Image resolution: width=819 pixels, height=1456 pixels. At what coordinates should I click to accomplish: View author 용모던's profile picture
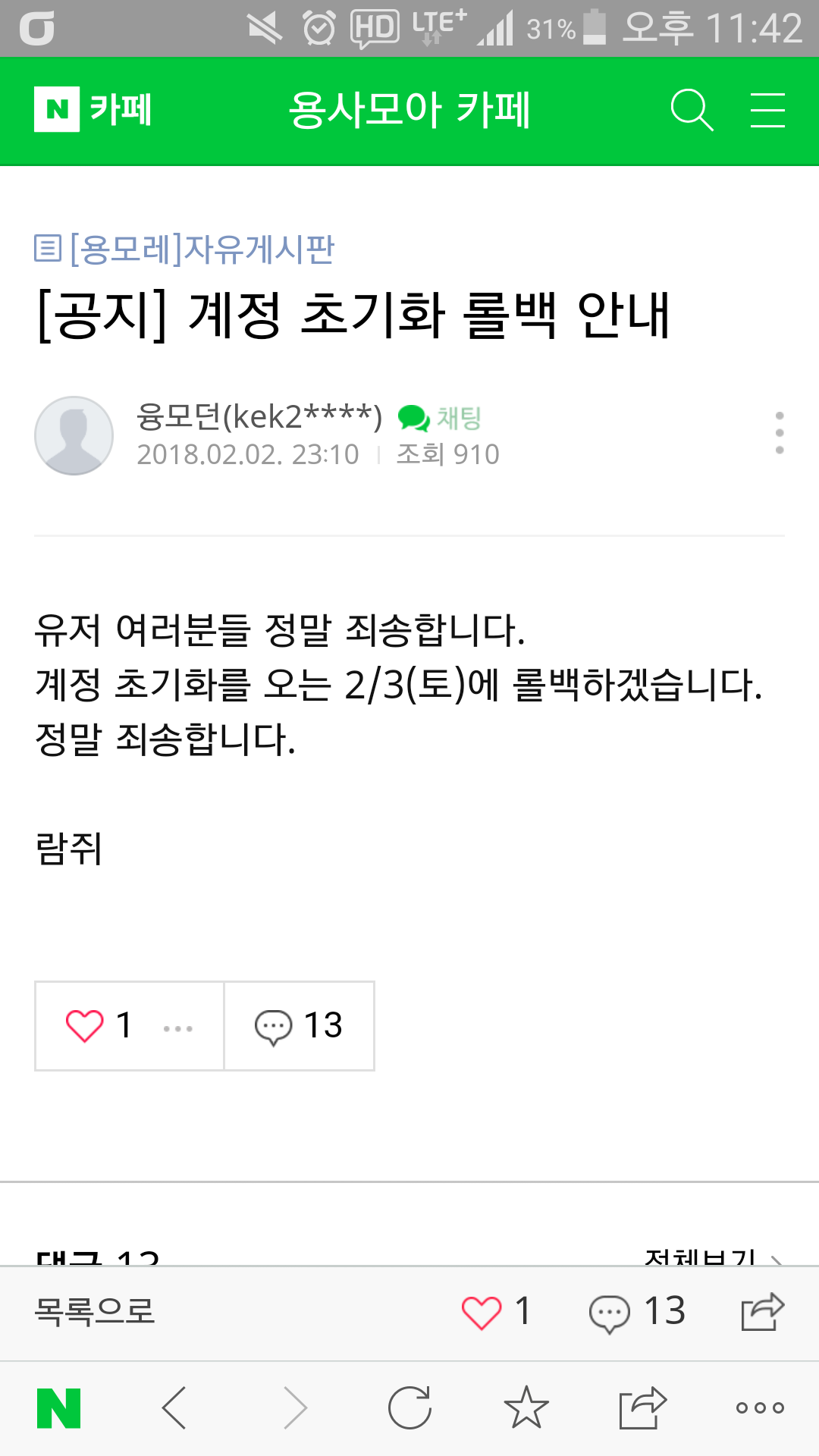click(74, 435)
